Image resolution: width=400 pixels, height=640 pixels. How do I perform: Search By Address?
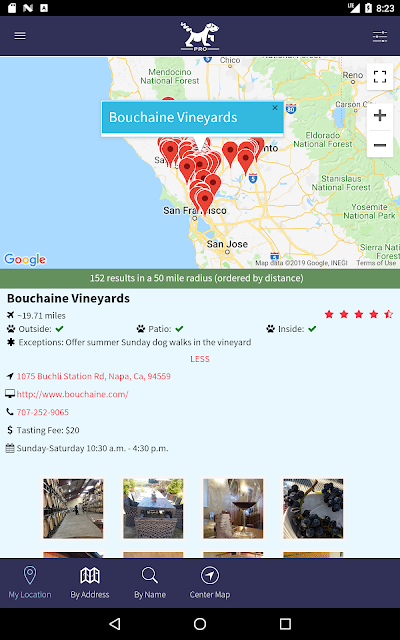[x=90, y=582]
